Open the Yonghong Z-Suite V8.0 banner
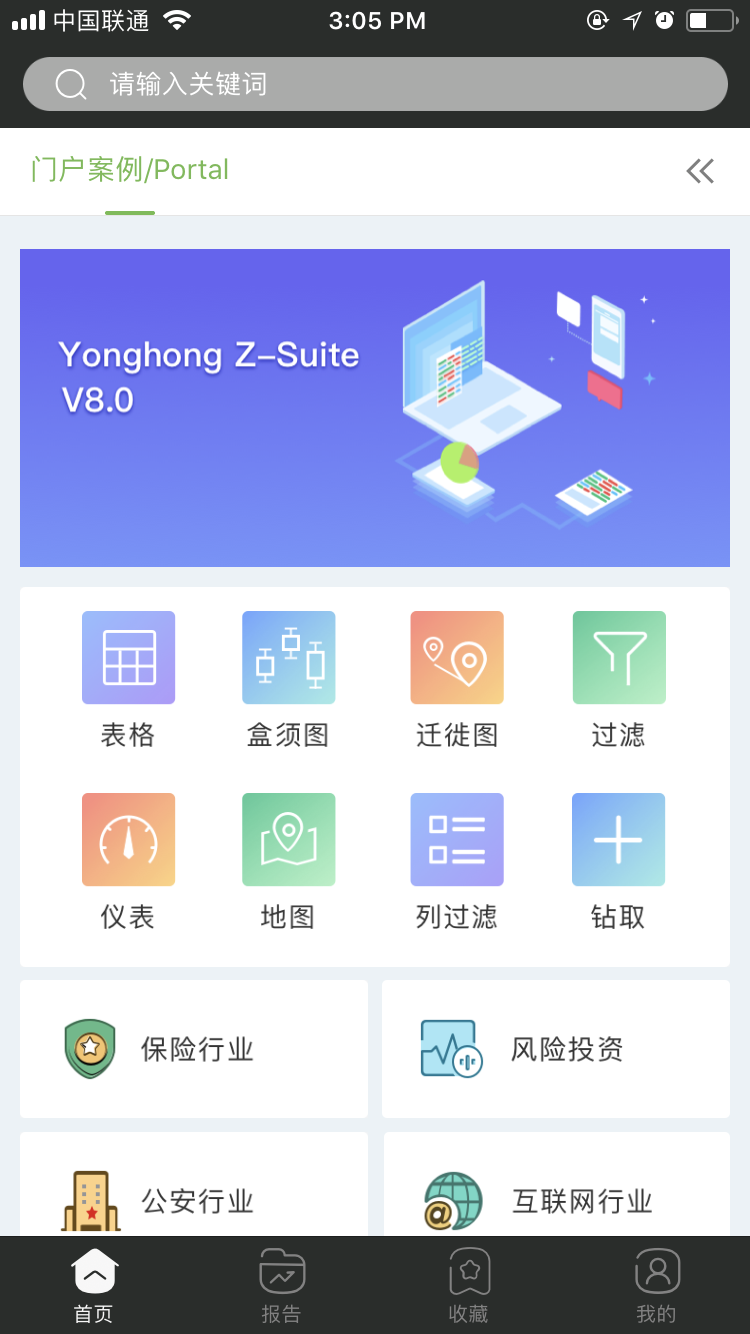750x1334 pixels. click(x=375, y=407)
